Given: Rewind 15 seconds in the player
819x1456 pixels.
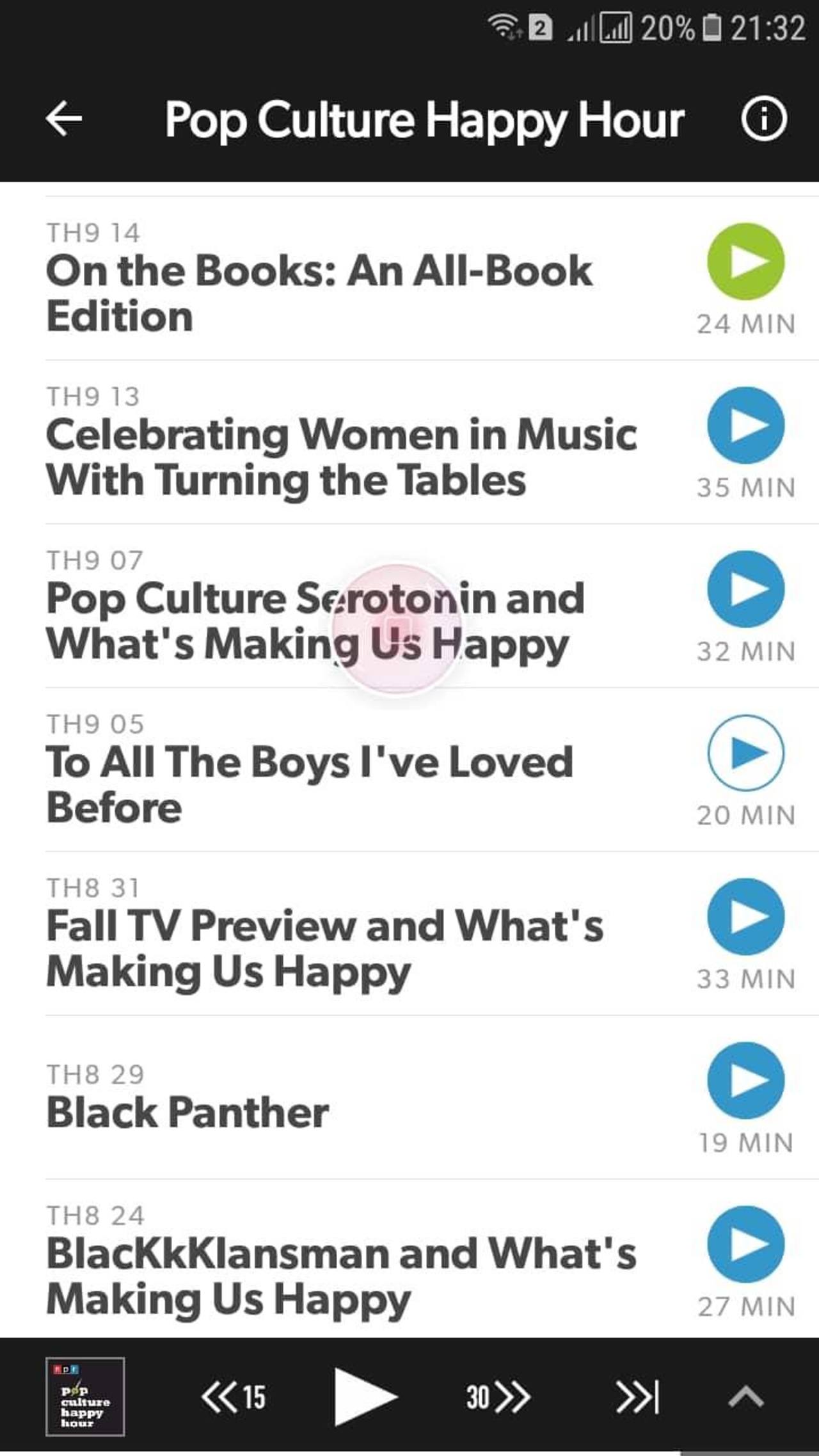Looking at the screenshot, I should tap(234, 1397).
